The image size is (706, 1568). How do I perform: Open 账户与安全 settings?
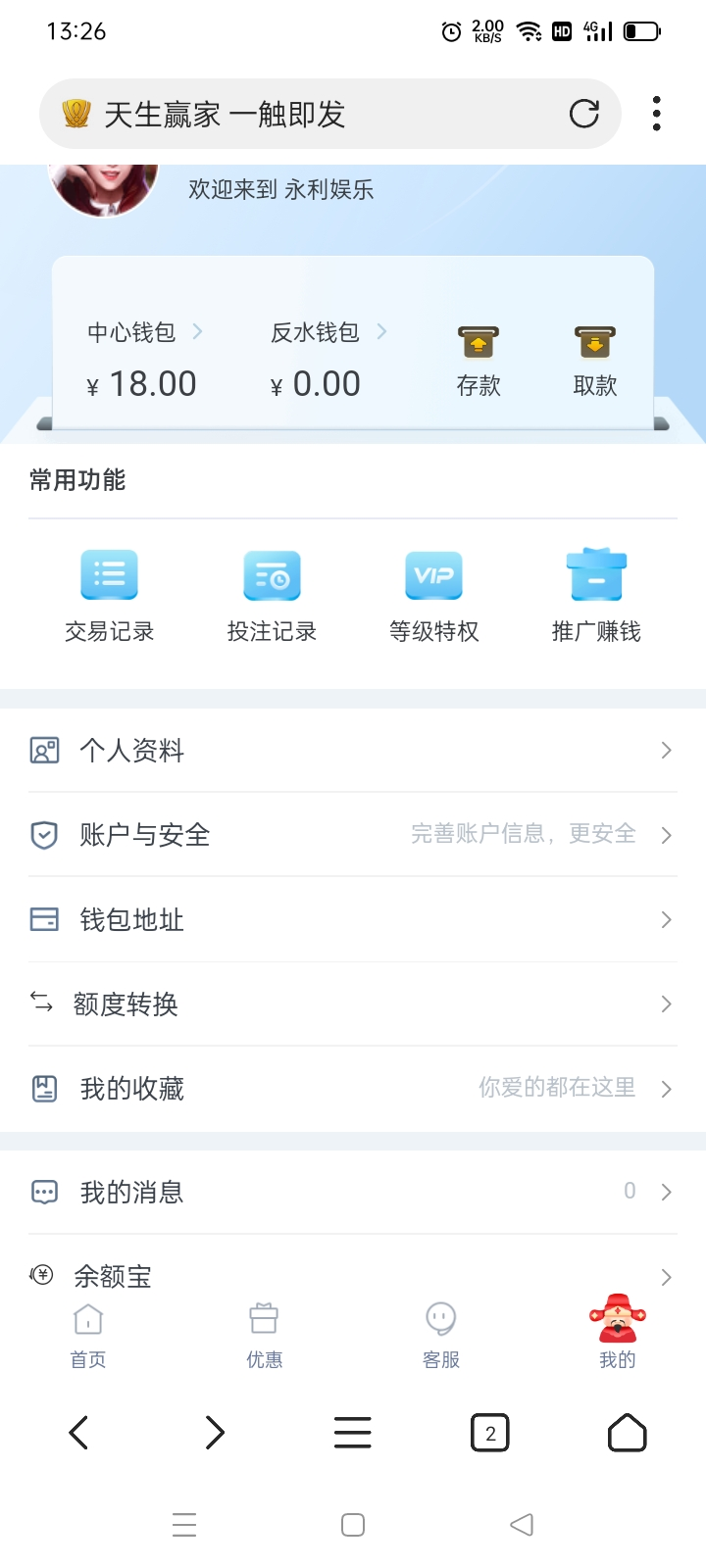[x=353, y=835]
